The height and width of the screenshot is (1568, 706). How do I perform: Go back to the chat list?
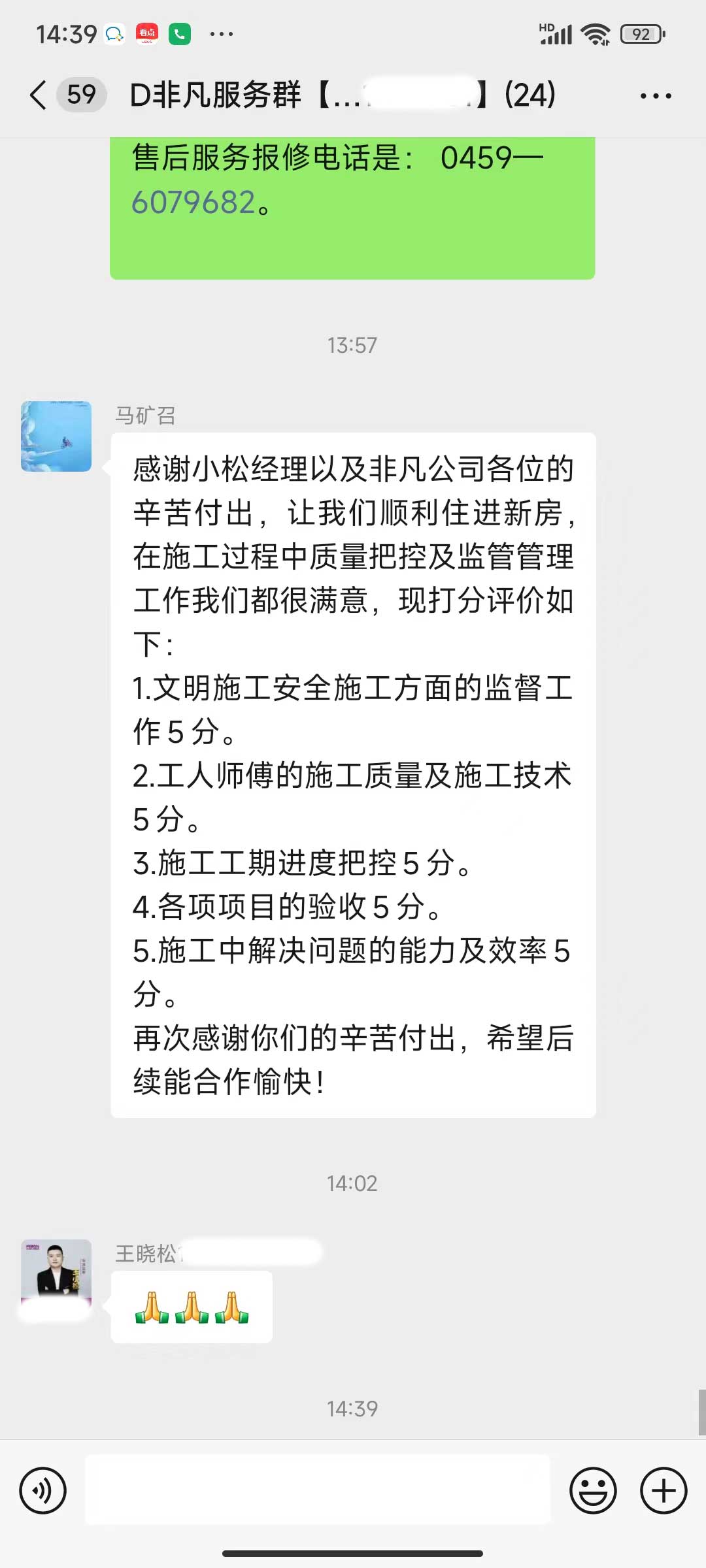coord(39,95)
